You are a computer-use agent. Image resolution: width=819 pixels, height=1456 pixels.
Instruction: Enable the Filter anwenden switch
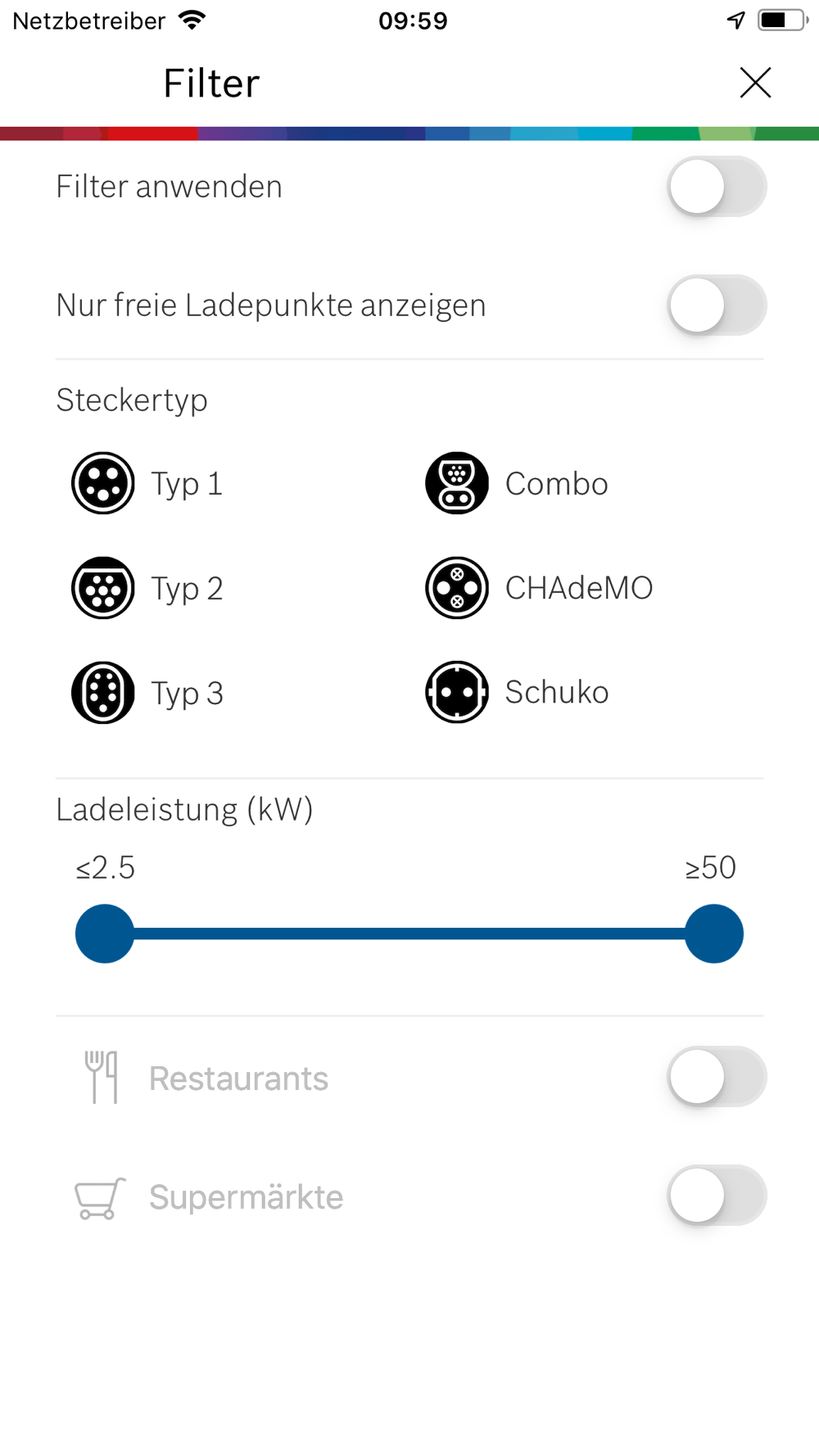pos(717,187)
